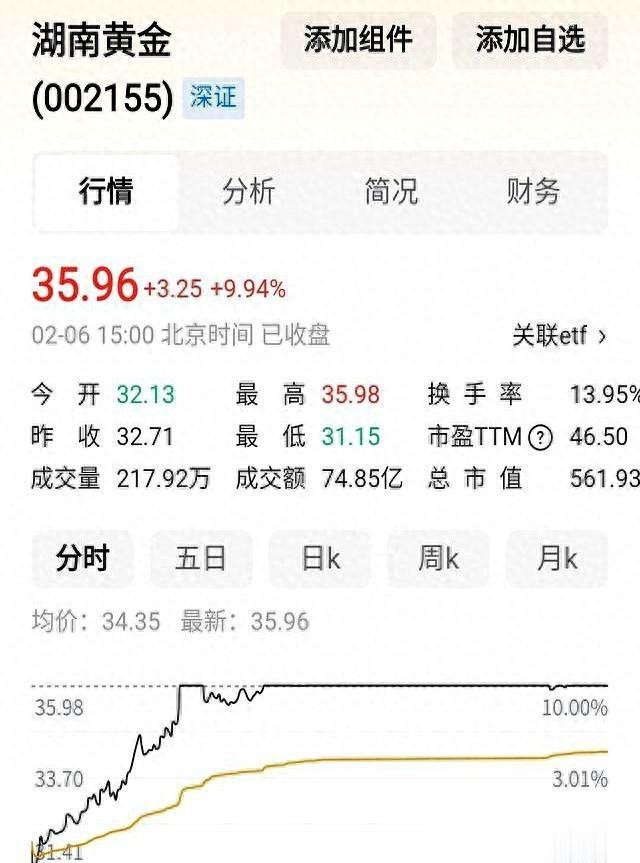View the 月k chart
Screen dimensions: 640x863
coord(556,558)
